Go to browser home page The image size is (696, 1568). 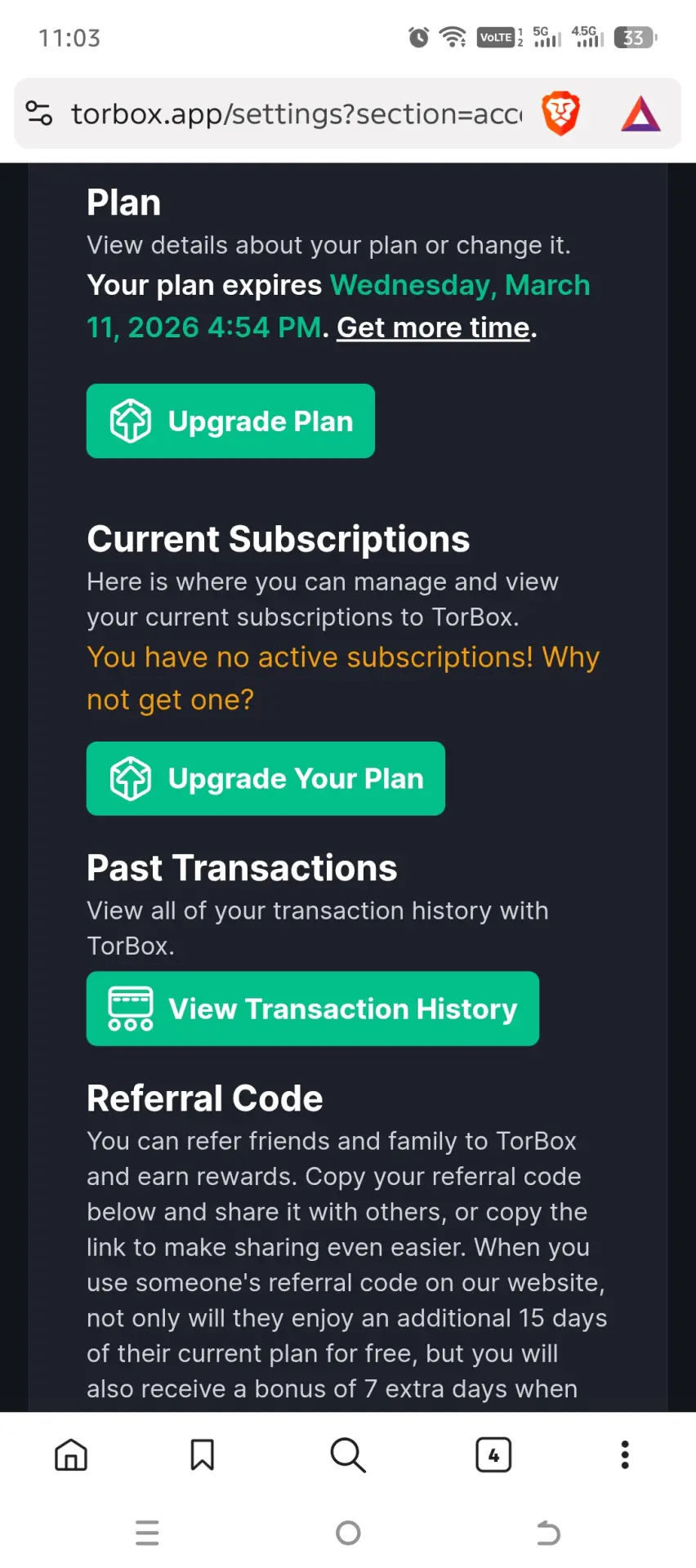[71, 1454]
